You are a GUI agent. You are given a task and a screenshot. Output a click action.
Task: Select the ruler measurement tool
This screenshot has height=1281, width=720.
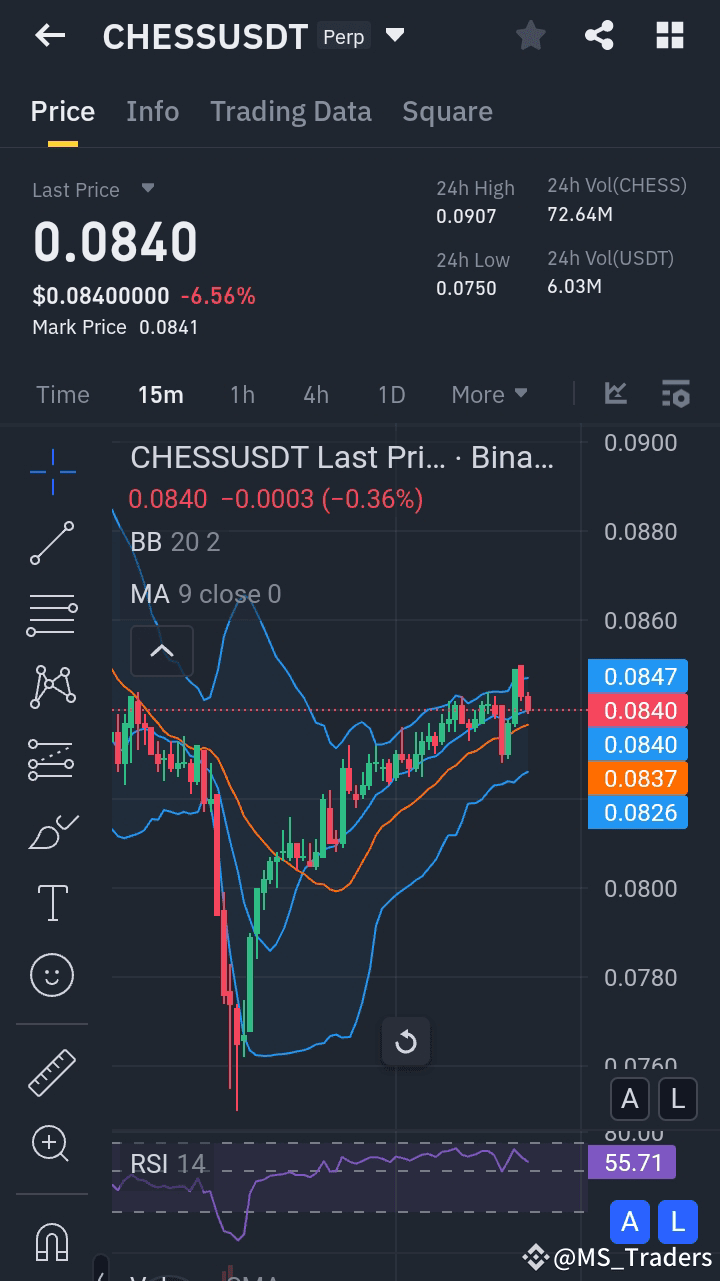50,1072
